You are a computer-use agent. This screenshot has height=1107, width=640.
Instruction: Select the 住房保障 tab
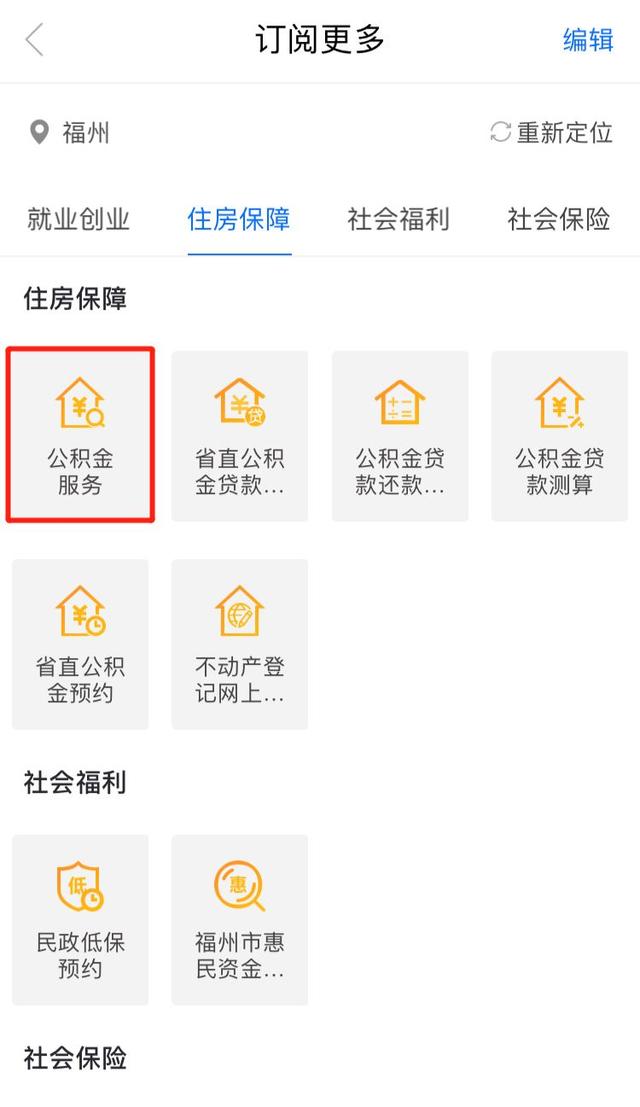pyautogui.click(x=239, y=220)
